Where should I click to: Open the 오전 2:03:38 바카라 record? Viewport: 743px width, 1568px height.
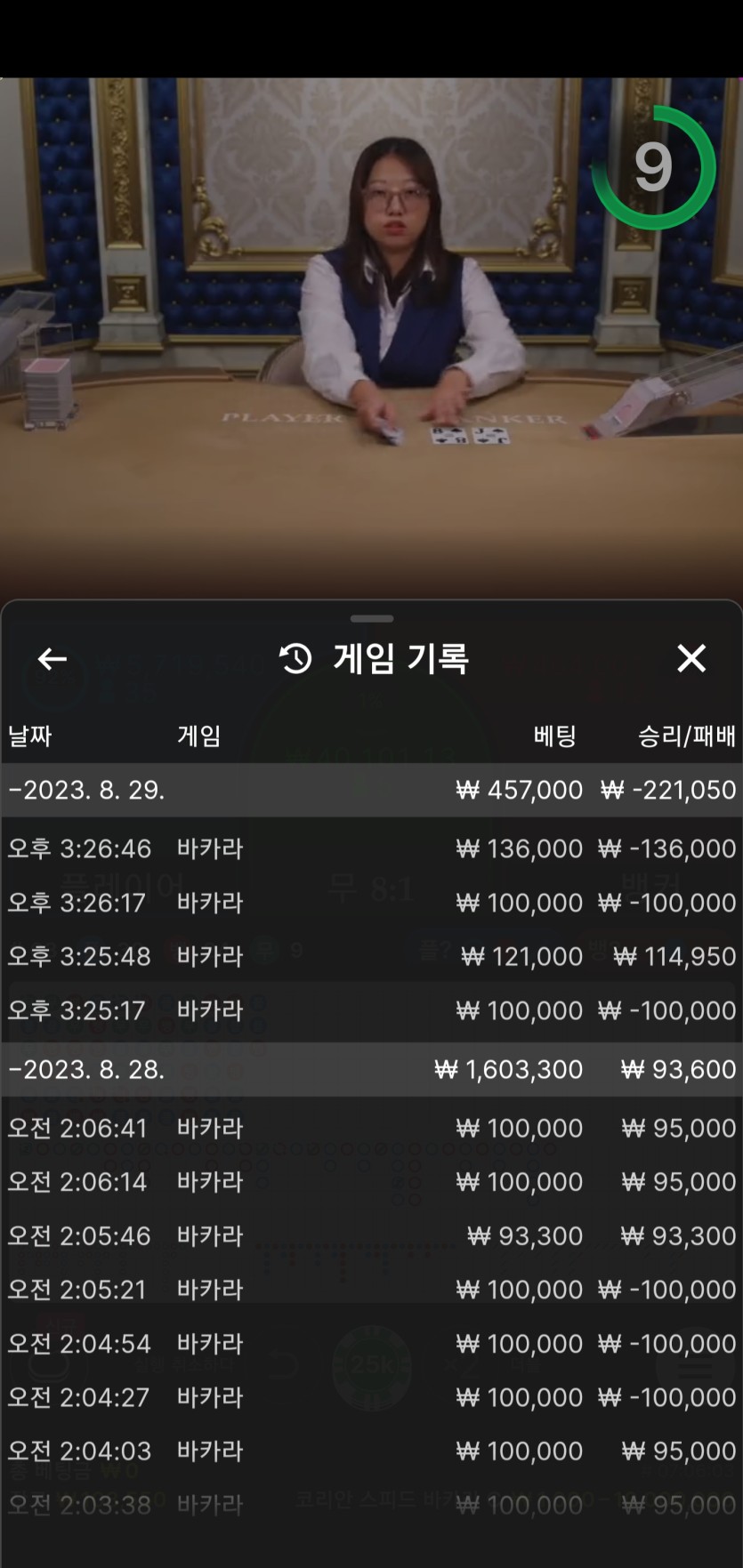[372, 1505]
